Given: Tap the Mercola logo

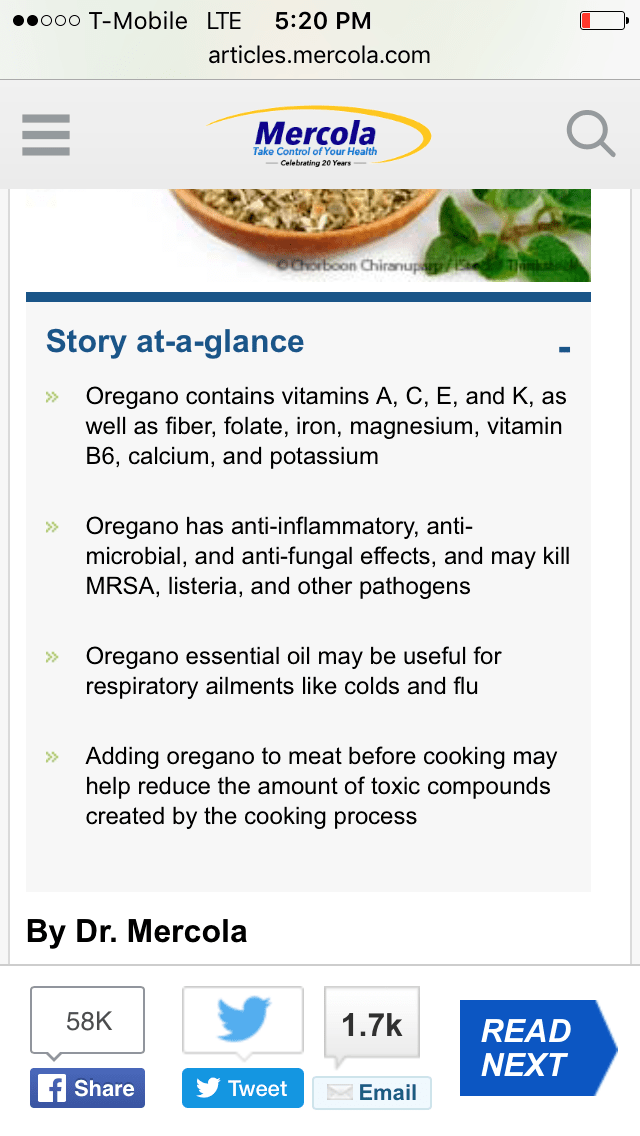Looking at the screenshot, I should (318, 136).
